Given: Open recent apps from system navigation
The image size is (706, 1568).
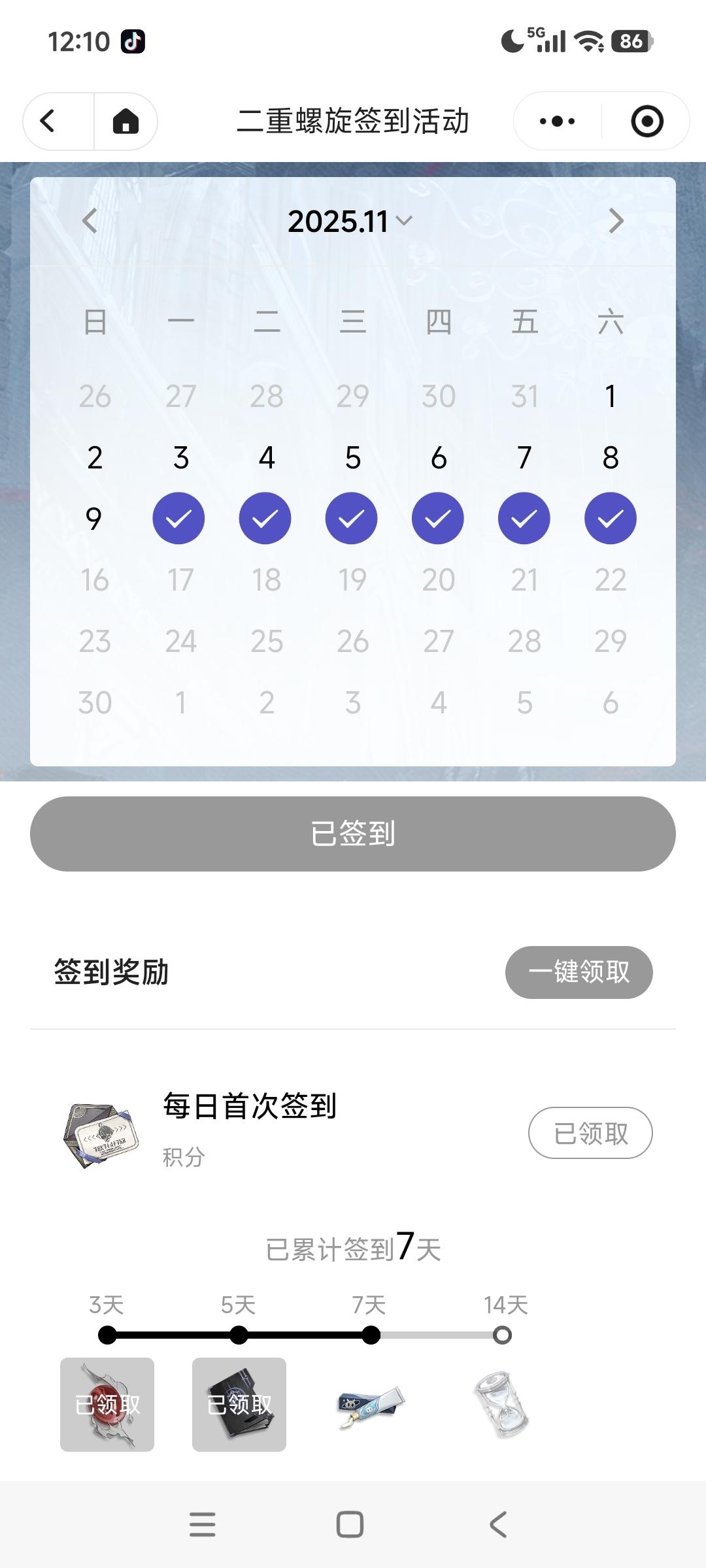Looking at the screenshot, I should pyautogui.click(x=202, y=1524).
